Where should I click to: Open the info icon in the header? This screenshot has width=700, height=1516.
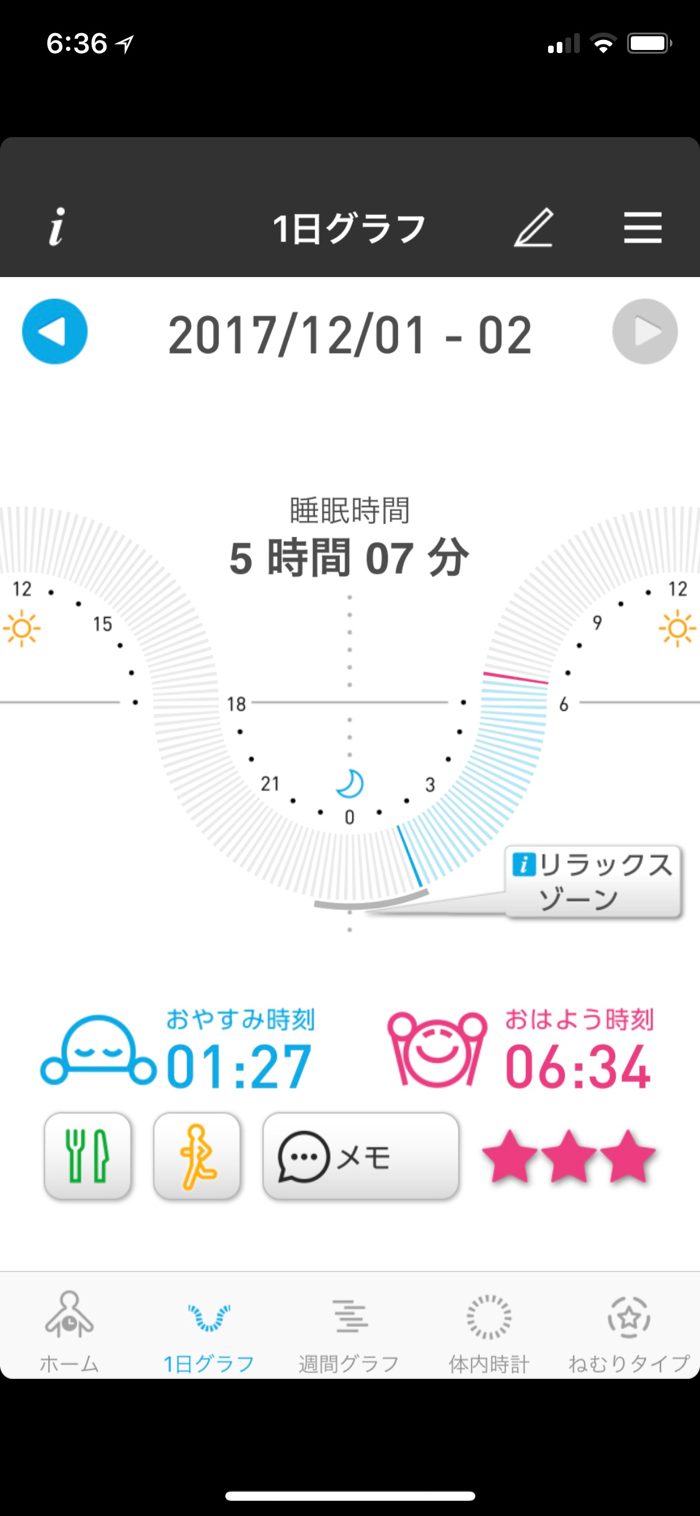coord(56,229)
